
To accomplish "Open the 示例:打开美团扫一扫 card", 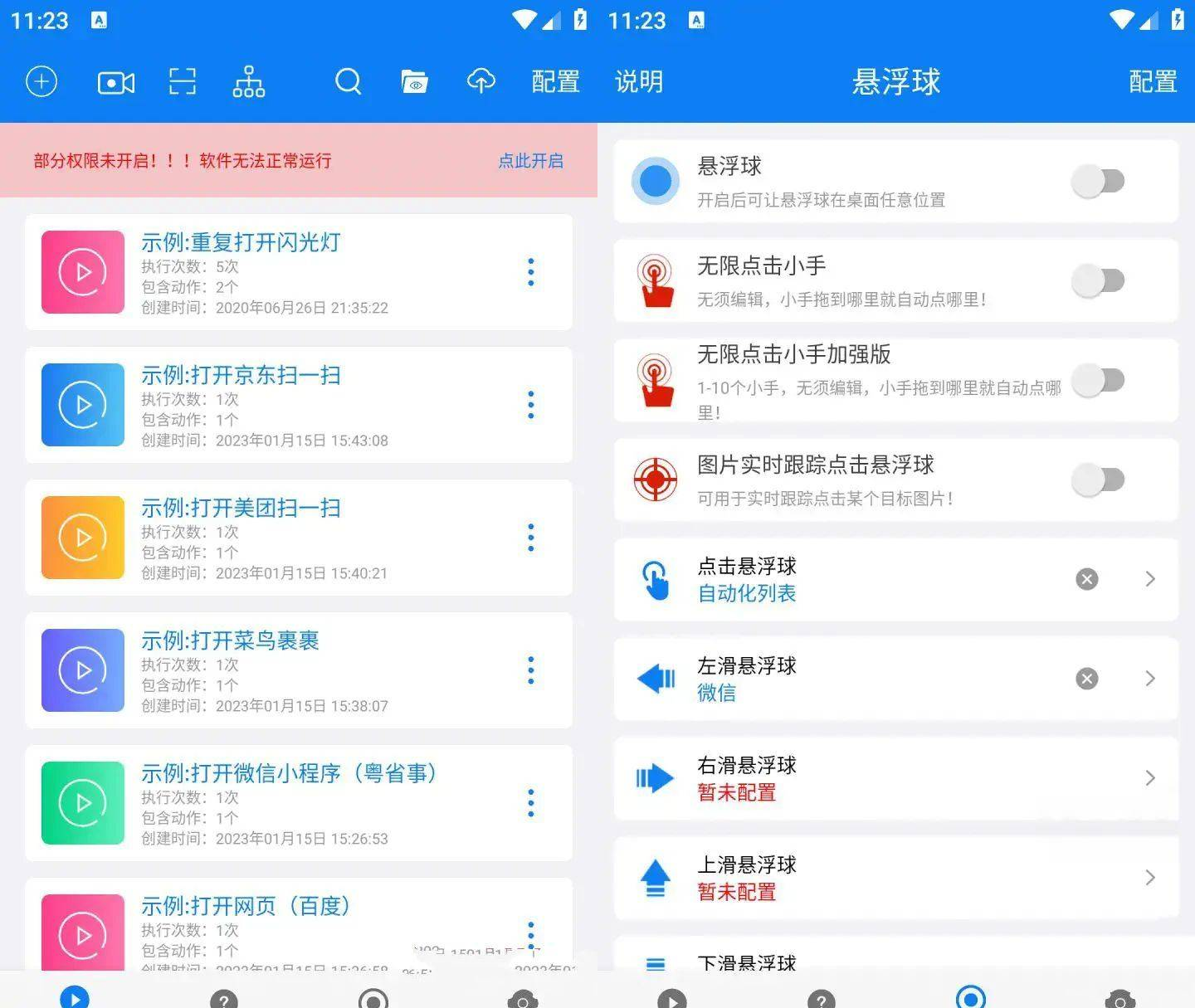I will click(x=299, y=538).
